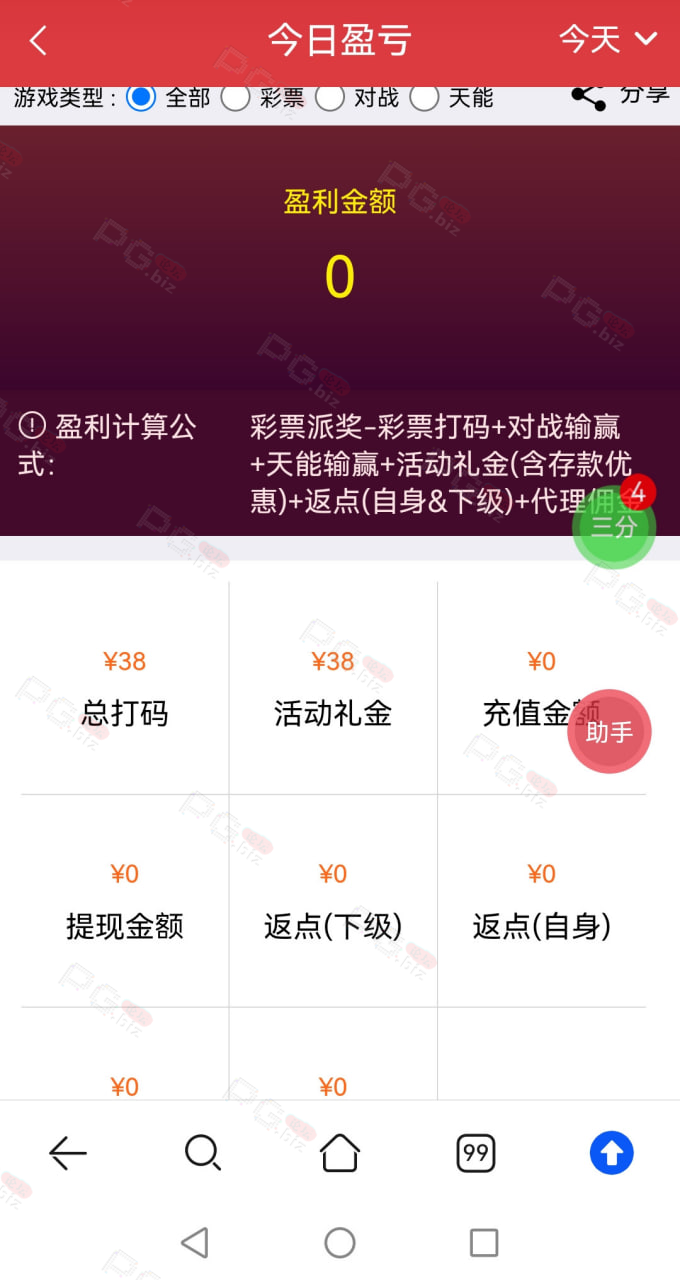
Task: Tap the browser back arrow
Action: pos(68,1154)
